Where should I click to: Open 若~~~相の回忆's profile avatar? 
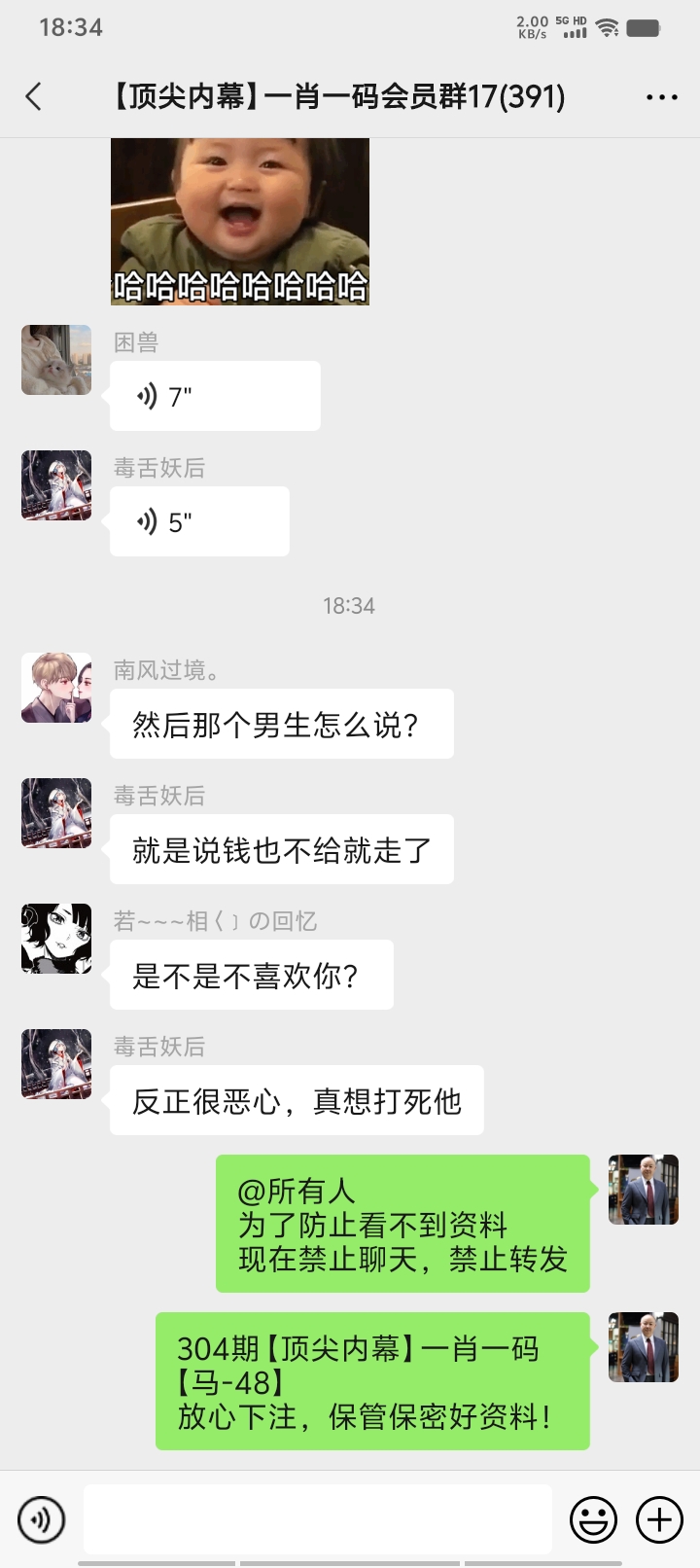pyautogui.click(x=56, y=939)
